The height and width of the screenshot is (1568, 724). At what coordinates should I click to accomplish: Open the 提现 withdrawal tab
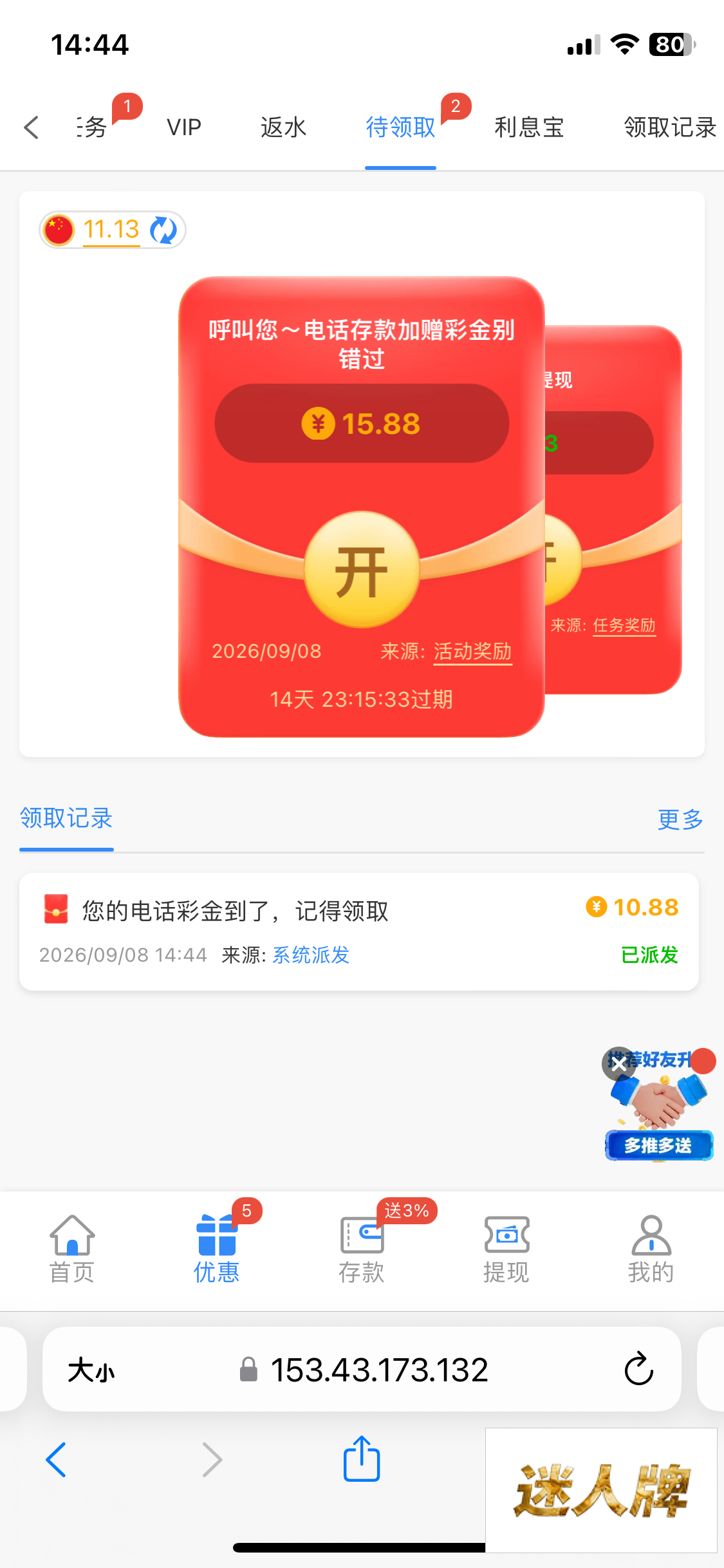pyautogui.click(x=506, y=1249)
